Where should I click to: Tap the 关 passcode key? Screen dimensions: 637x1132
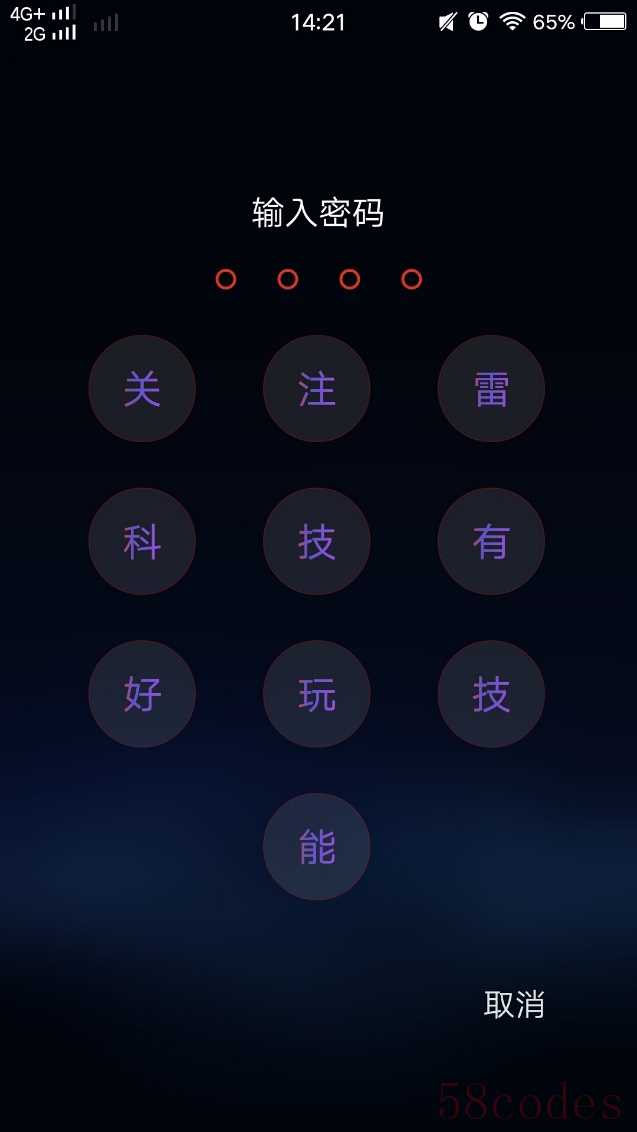point(142,388)
